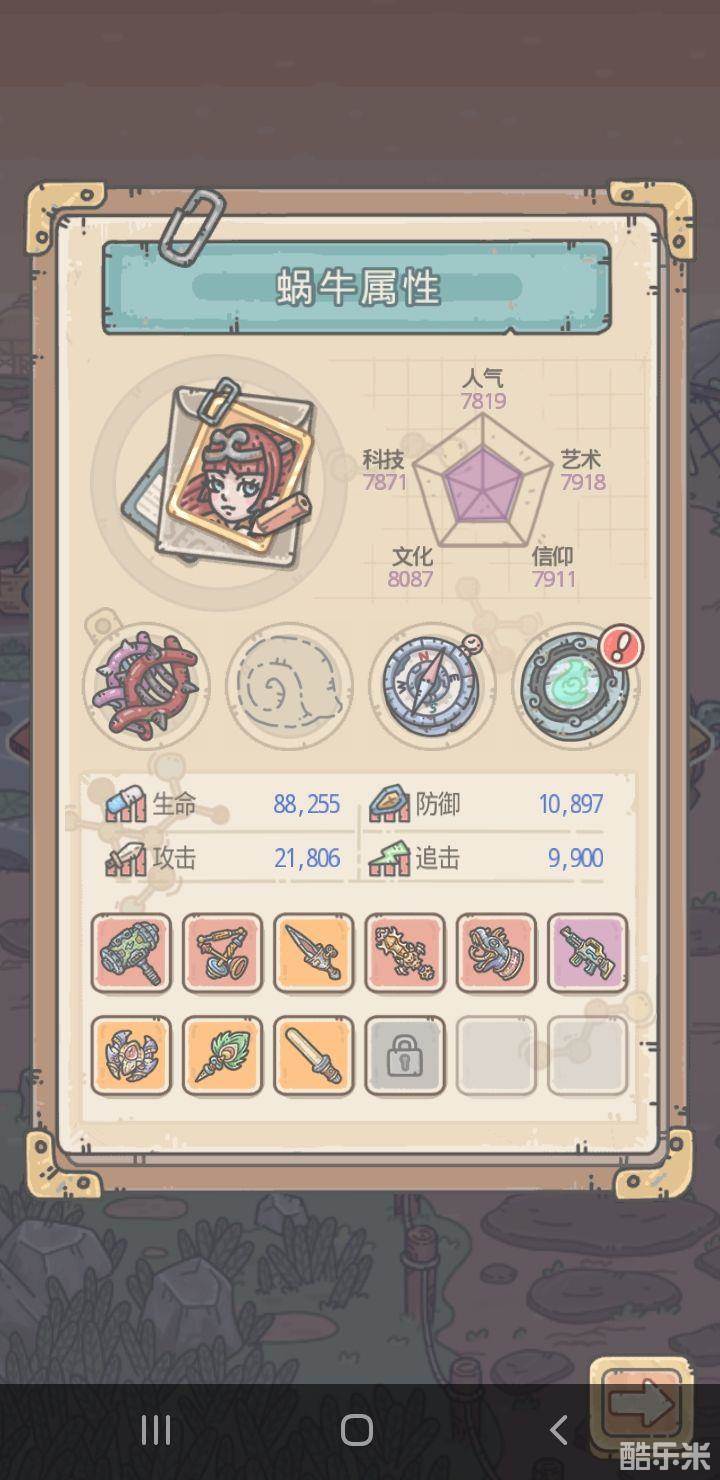Open the empty snail shell slot
The height and width of the screenshot is (1480, 720).
(291, 686)
